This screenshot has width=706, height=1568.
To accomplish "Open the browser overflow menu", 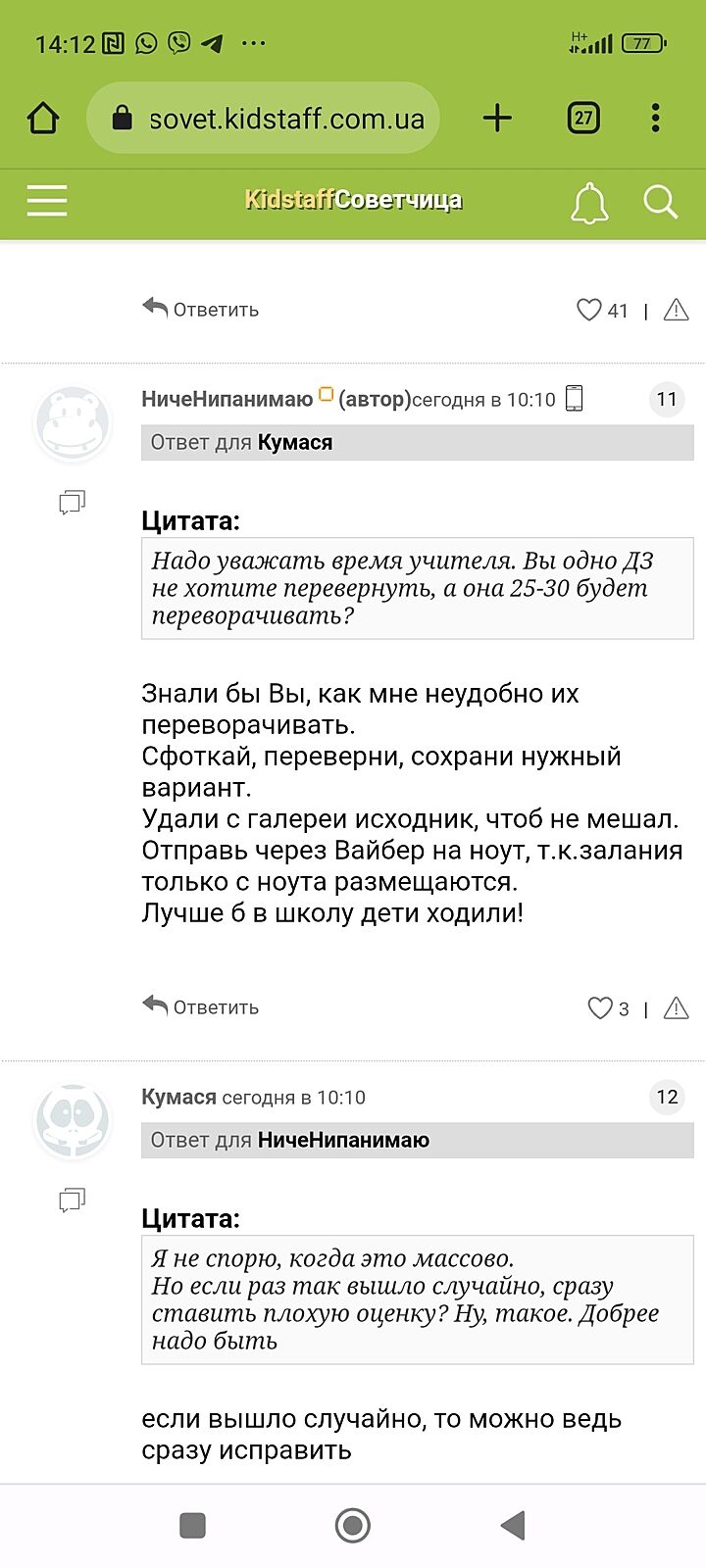I will 655,119.
